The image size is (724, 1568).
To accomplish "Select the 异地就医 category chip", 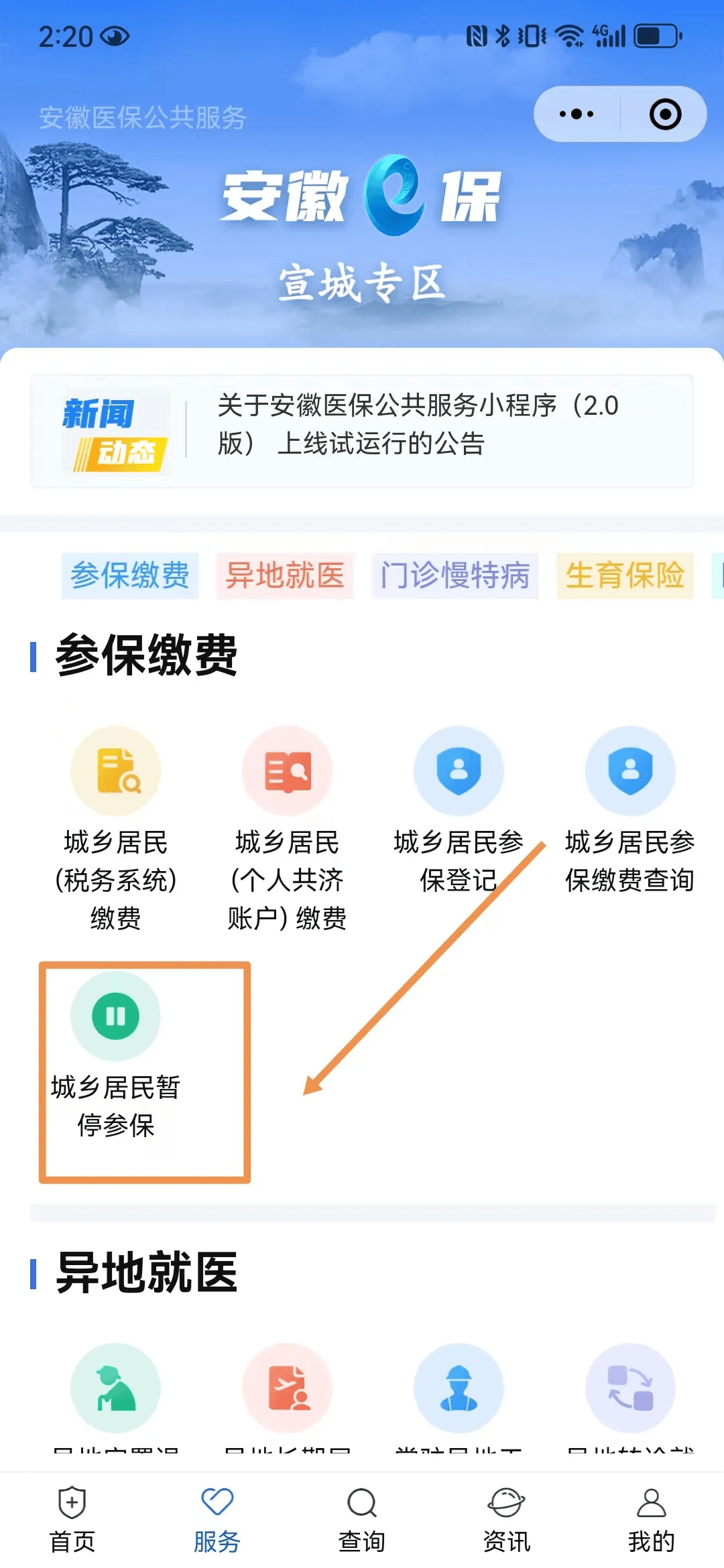I will coord(285,576).
